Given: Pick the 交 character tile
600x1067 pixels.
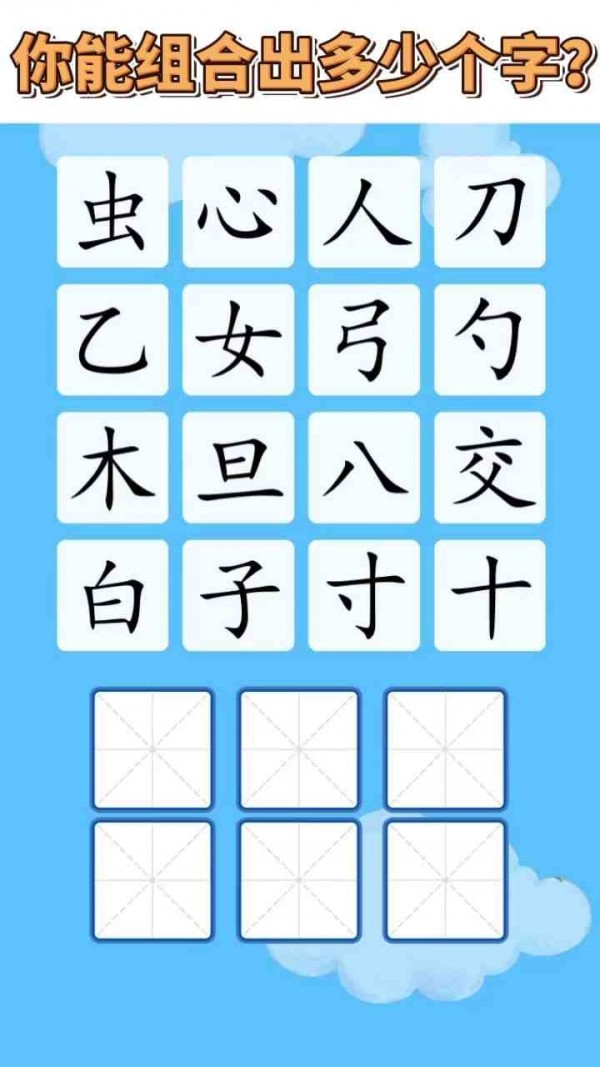Looking at the screenshot, I should tap(490, 468).
